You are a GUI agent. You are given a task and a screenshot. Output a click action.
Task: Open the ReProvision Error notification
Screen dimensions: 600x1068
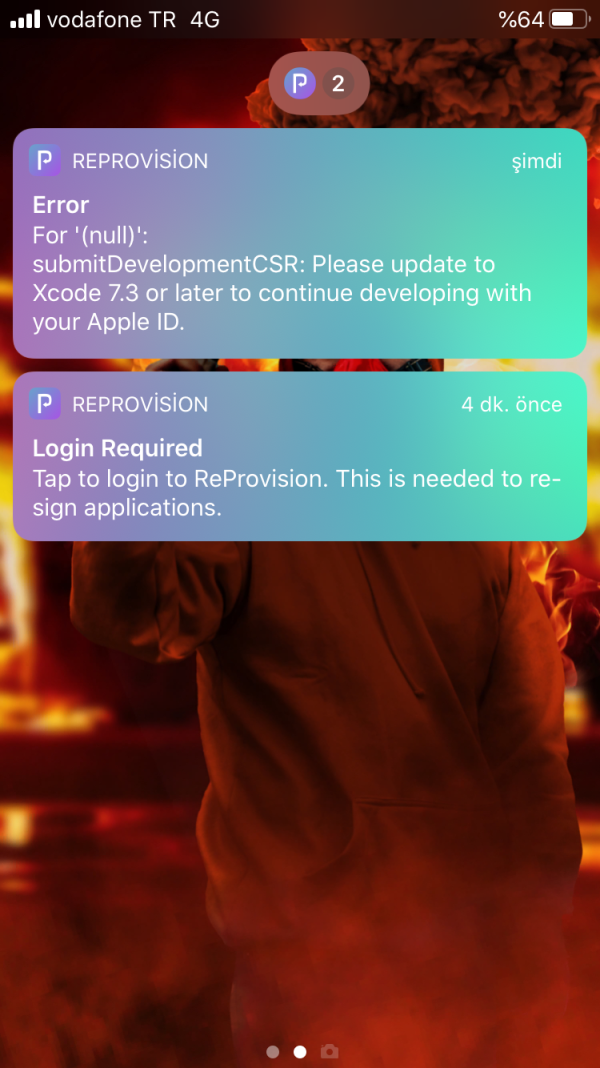[x=300, y=243]
